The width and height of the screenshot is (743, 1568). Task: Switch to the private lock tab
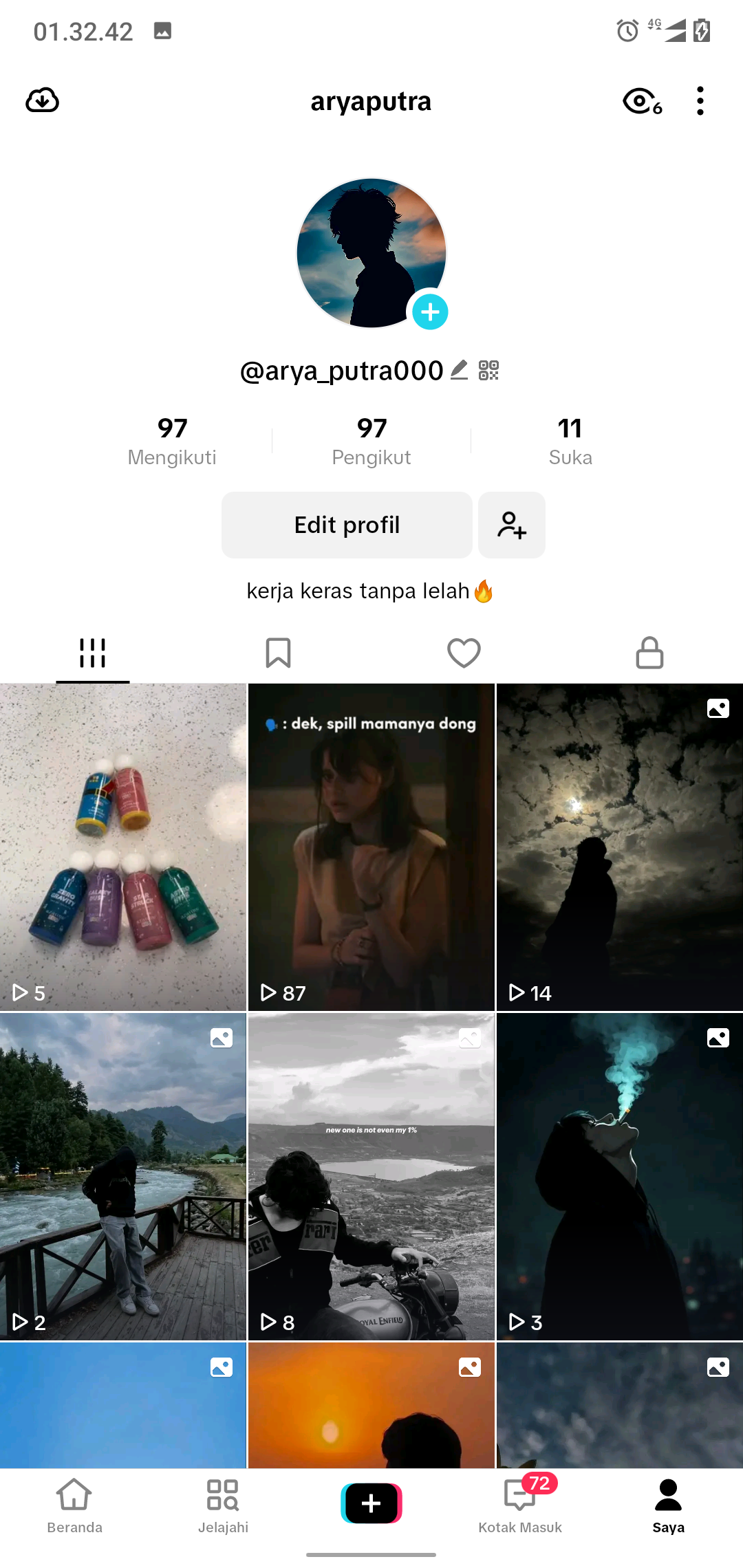pos(649,653)
